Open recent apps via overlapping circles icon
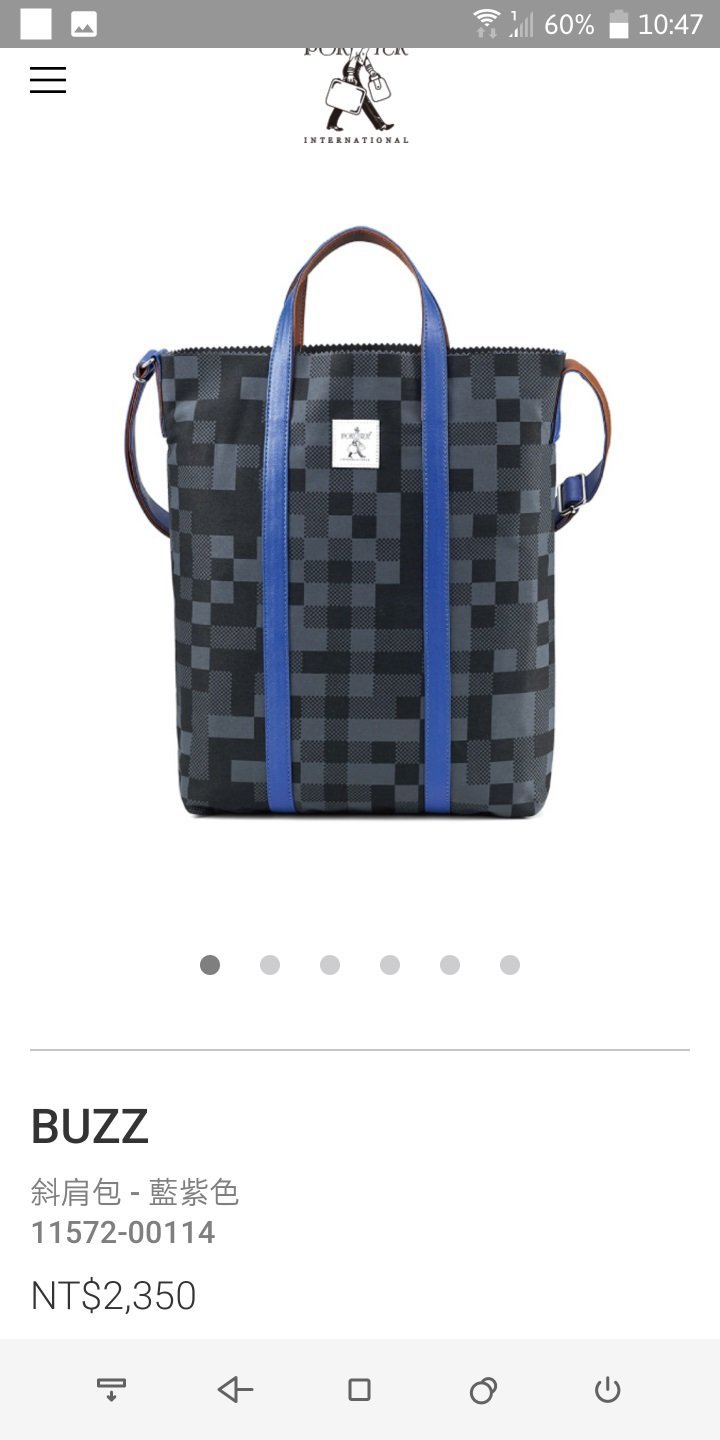The height and width of the screenshot is (1440, 720). [483, 1389]
